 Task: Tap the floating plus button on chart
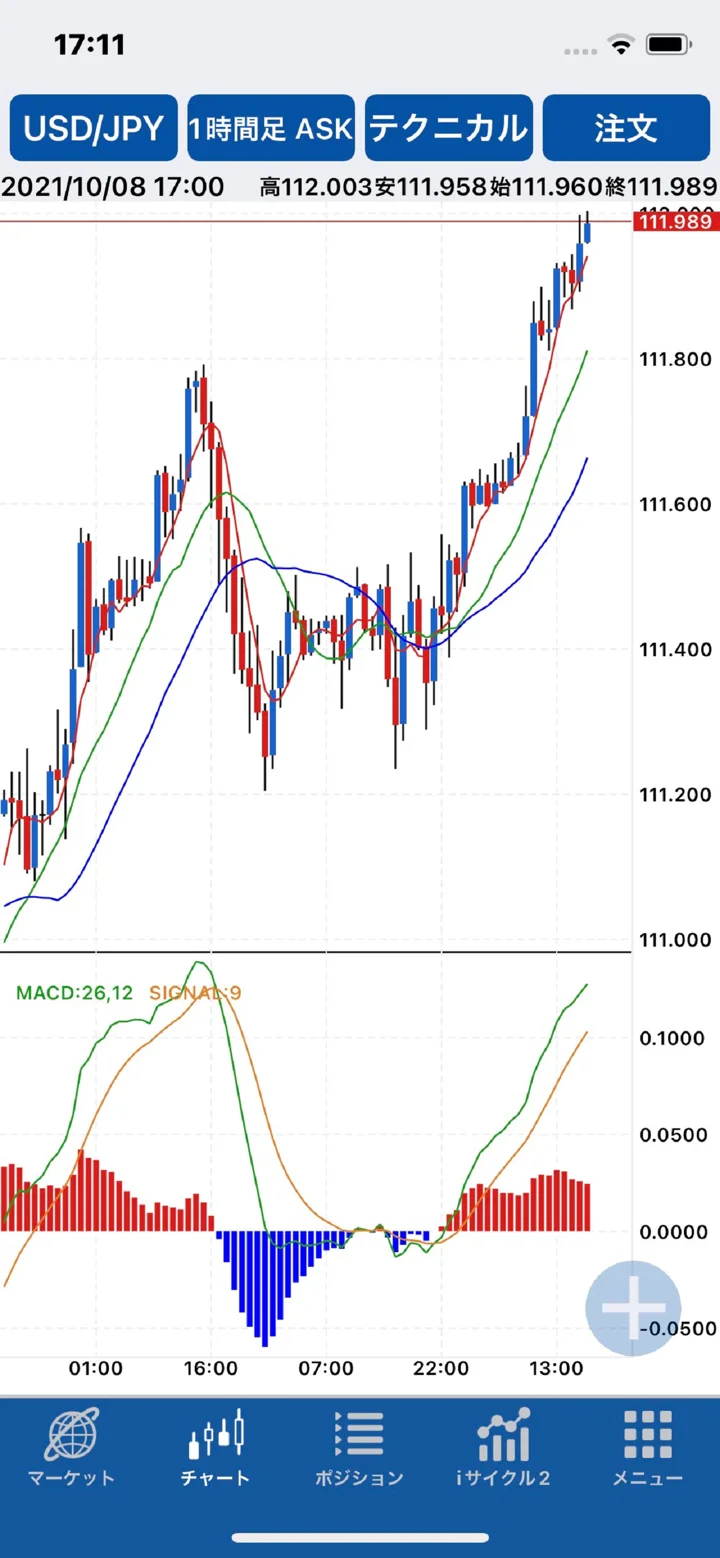pyautogui.click(x=633, y=1308)
